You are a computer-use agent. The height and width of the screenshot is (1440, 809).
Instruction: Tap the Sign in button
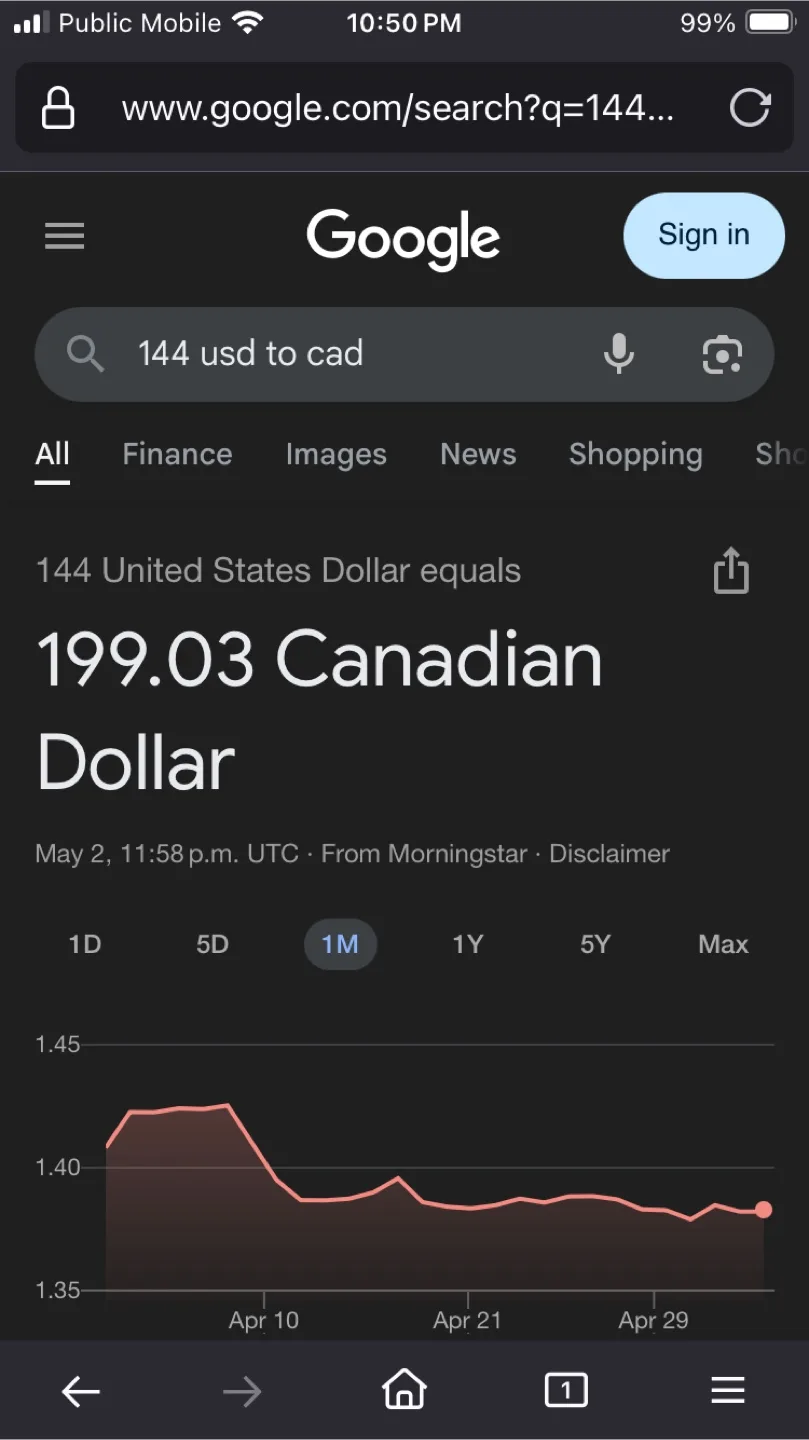click(x=703, y=235)
